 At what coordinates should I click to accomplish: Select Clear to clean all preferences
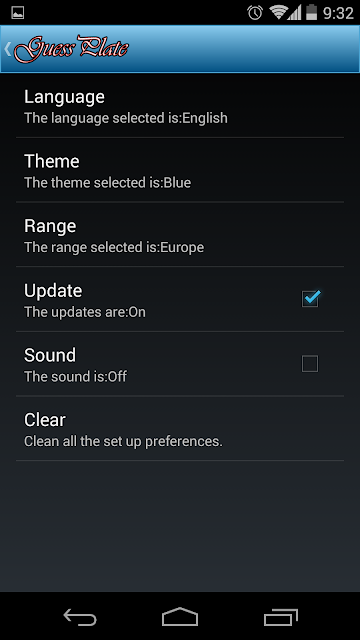pos(180,429)
